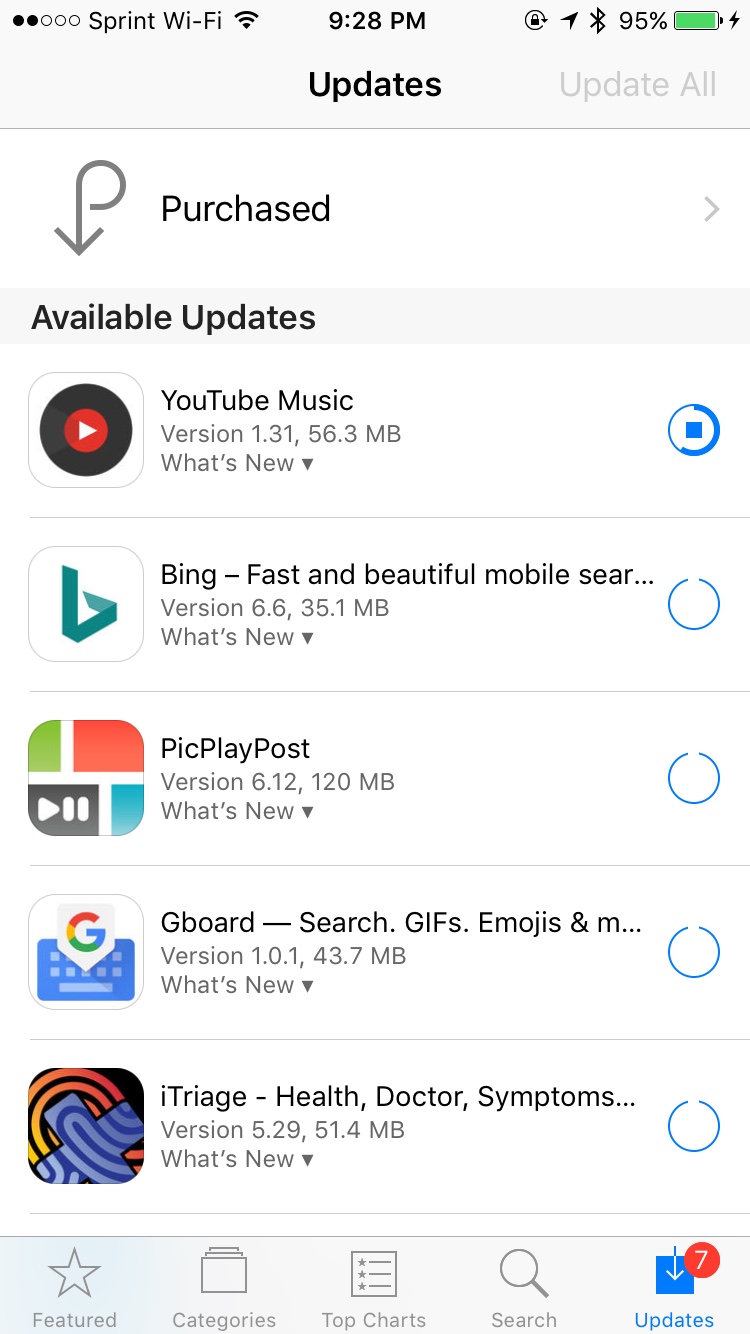
Task: Switch to the Search tab
Action: (x=524, y=1290)
